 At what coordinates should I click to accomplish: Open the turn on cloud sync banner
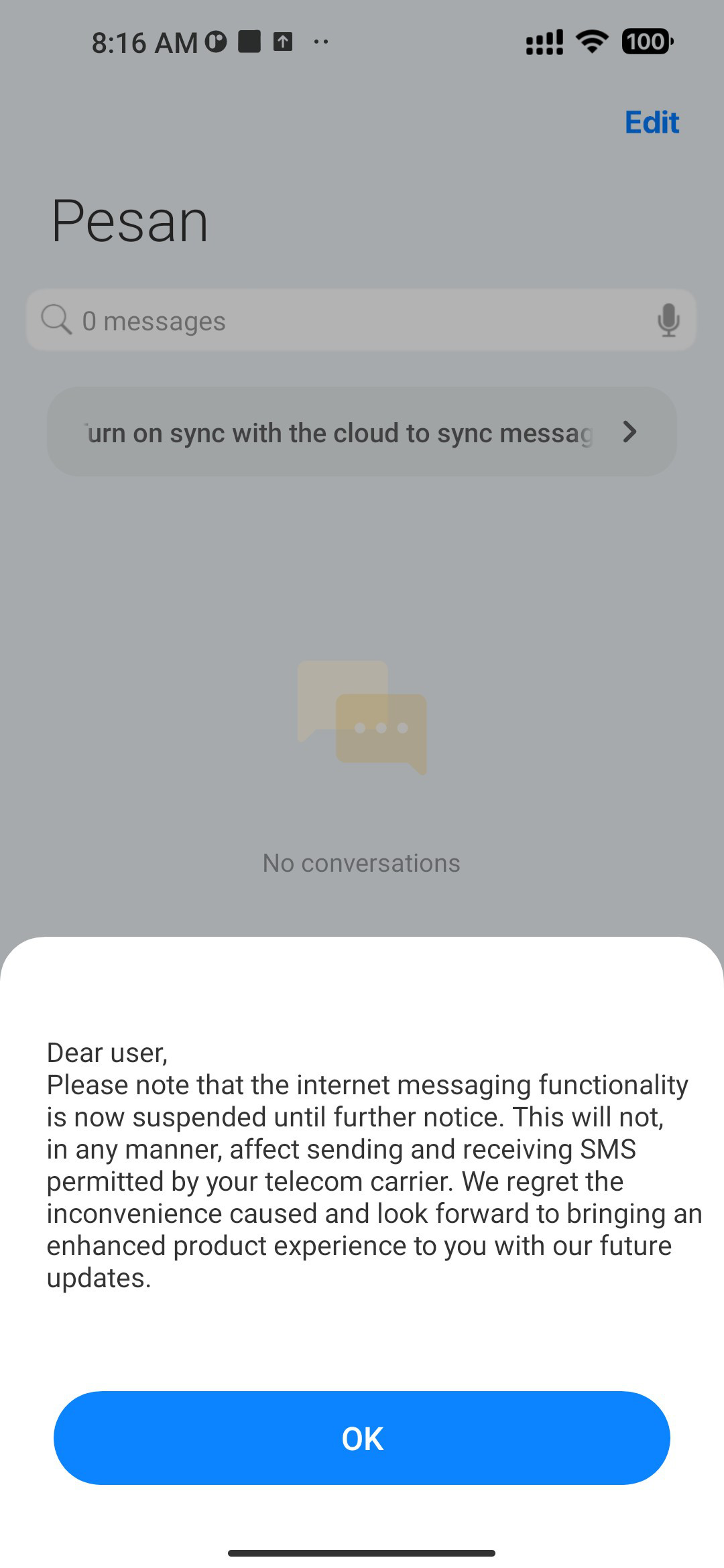tap(362, 432)
